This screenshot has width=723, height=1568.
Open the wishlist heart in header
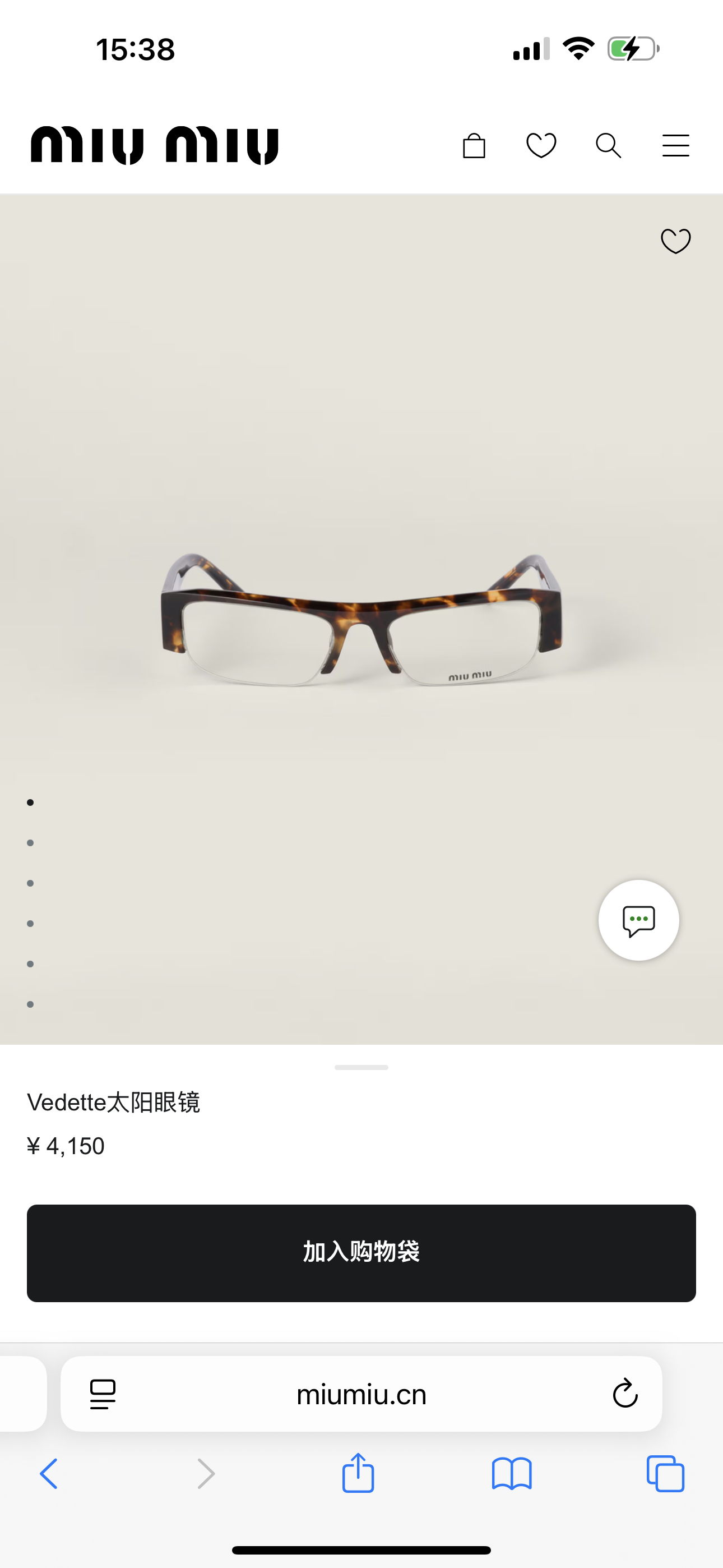point(541,146)
